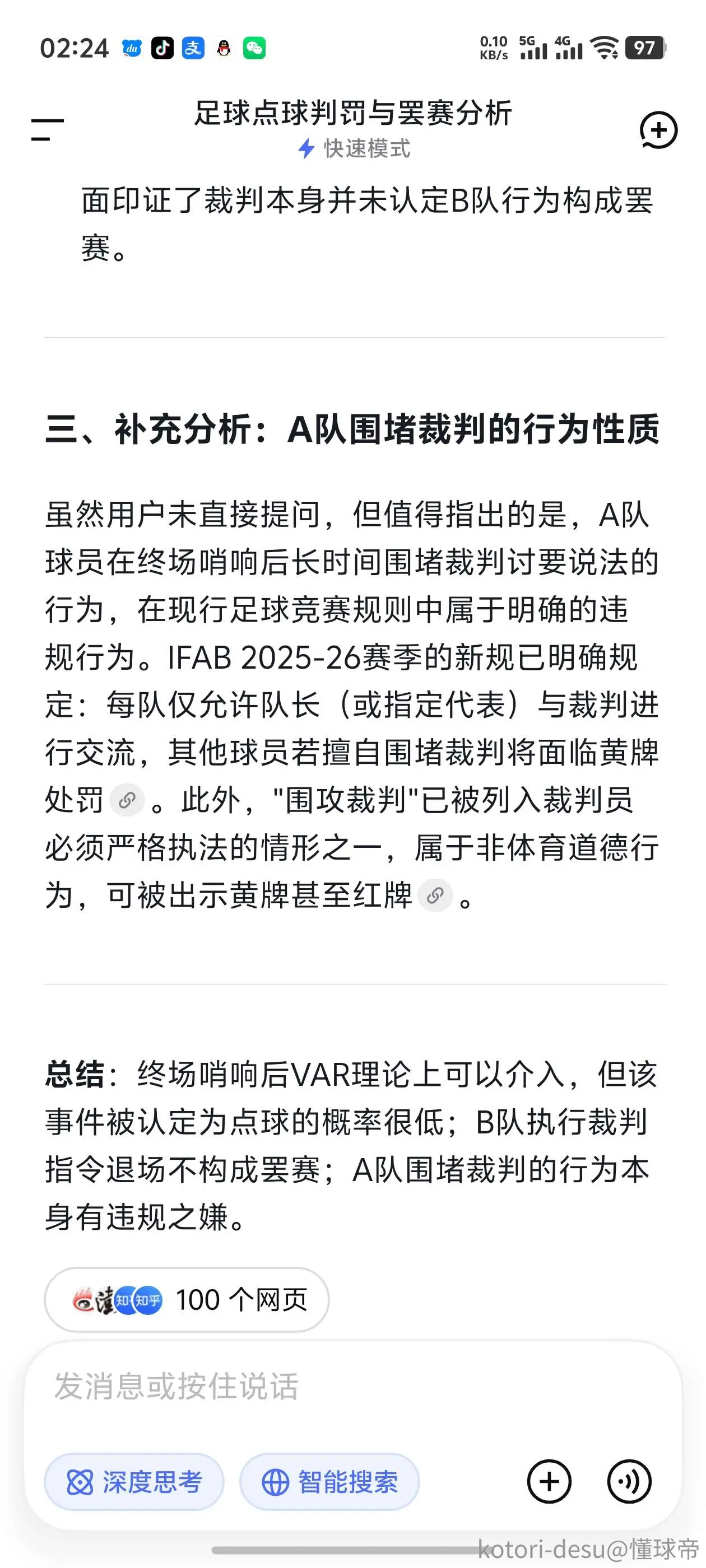Screen dimensions: 706x1568
Task: View the 100 个网页 sources
Action: (187, 1300)
